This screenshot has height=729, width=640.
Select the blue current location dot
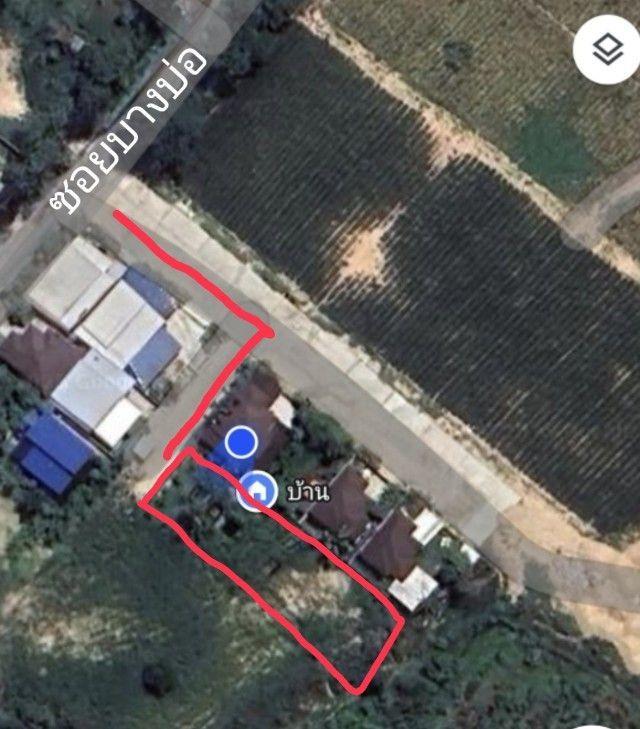(241, 441)
